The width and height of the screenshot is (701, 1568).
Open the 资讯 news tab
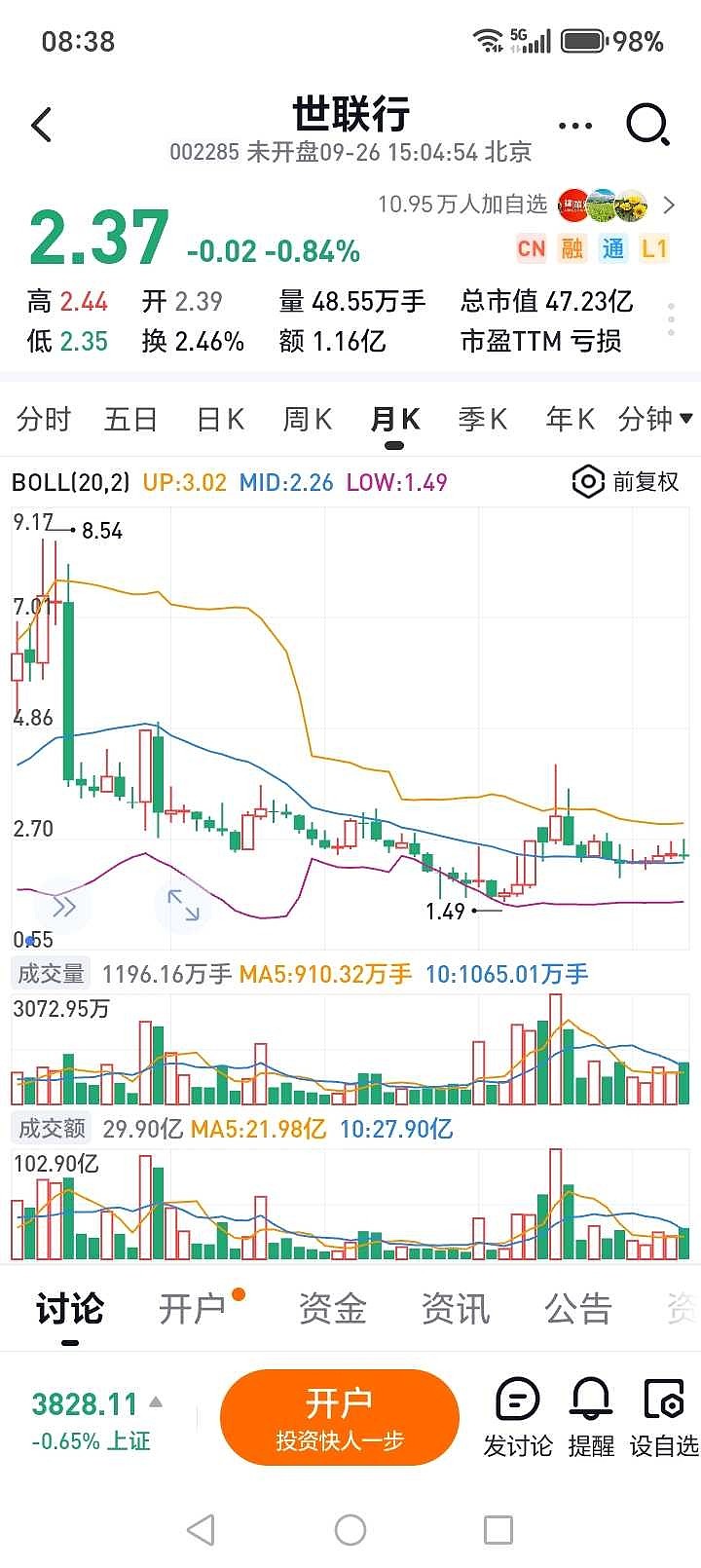(455, 1309)
